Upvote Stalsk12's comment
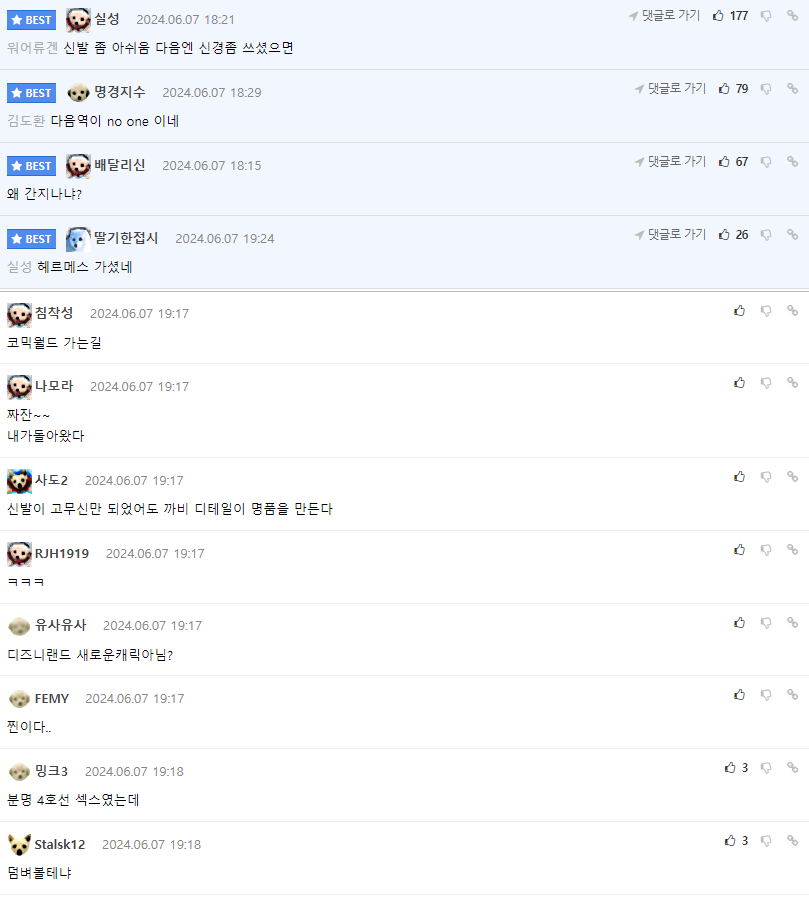The width and height of the screenshot is (809, 897). tap(730, 842)
